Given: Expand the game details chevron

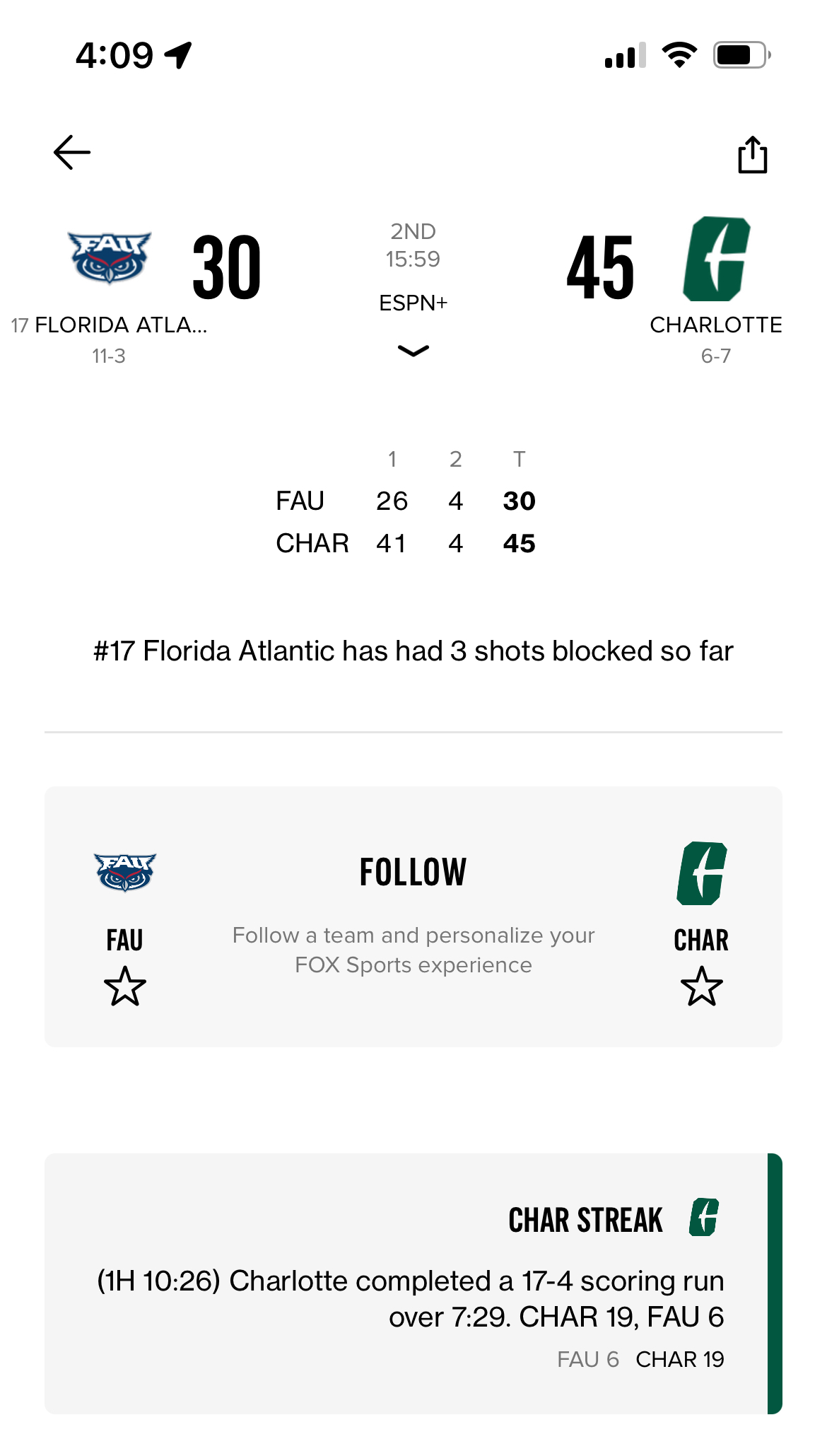Looking at the screenshot, I should 413,351.
